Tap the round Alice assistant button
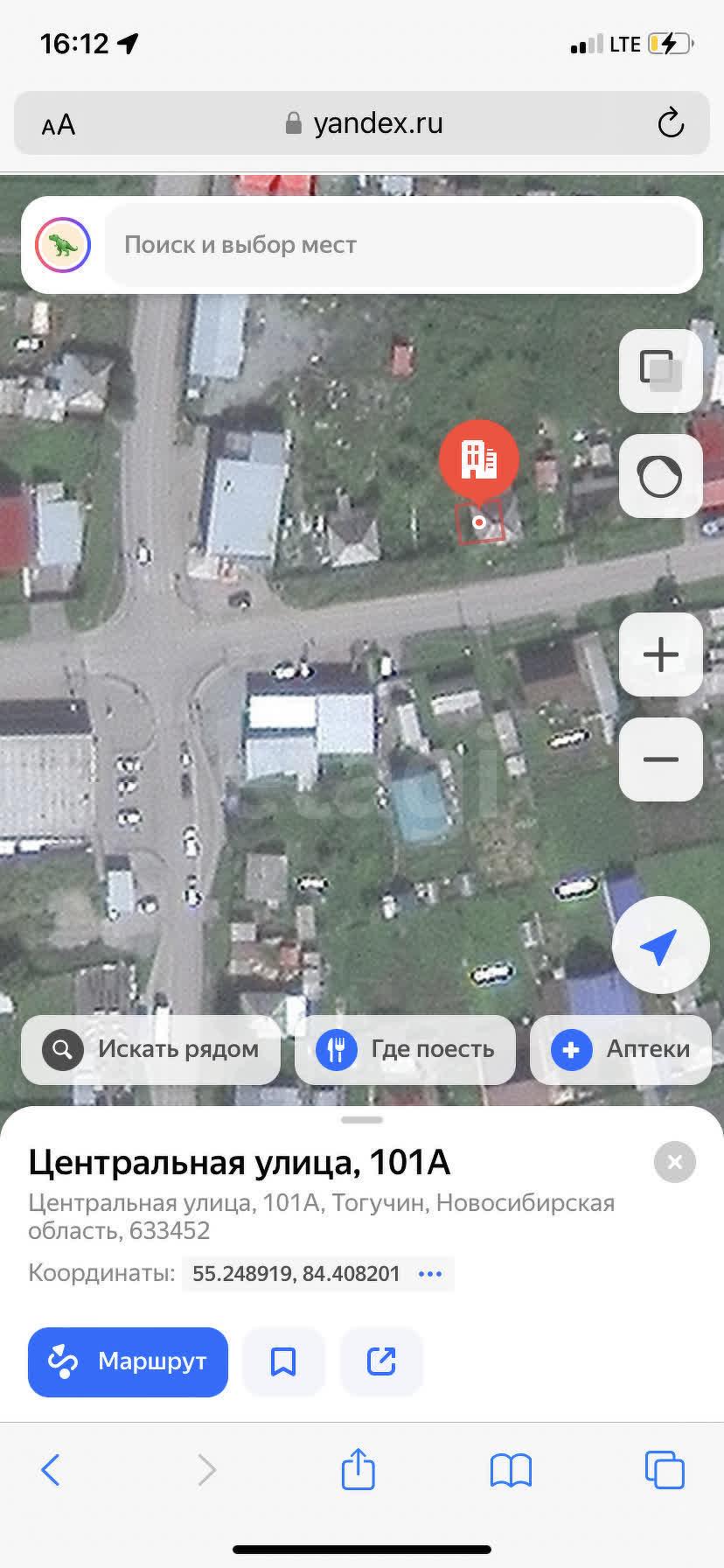 (x=660, y=476)
